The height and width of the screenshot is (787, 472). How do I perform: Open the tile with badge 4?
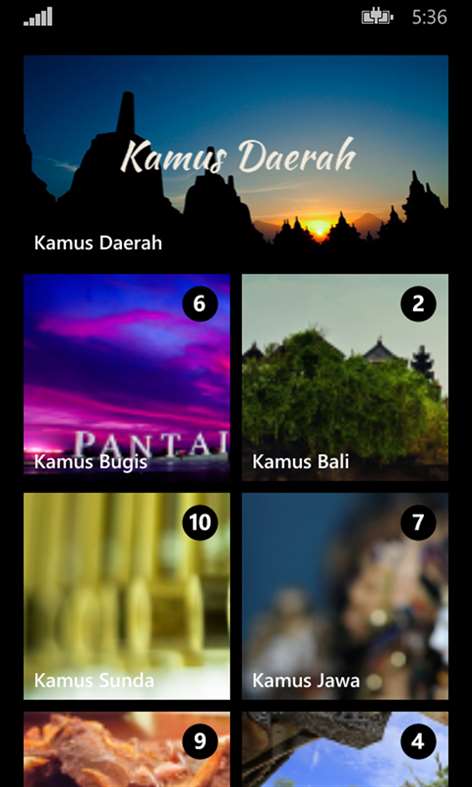(x=345, y=749)
